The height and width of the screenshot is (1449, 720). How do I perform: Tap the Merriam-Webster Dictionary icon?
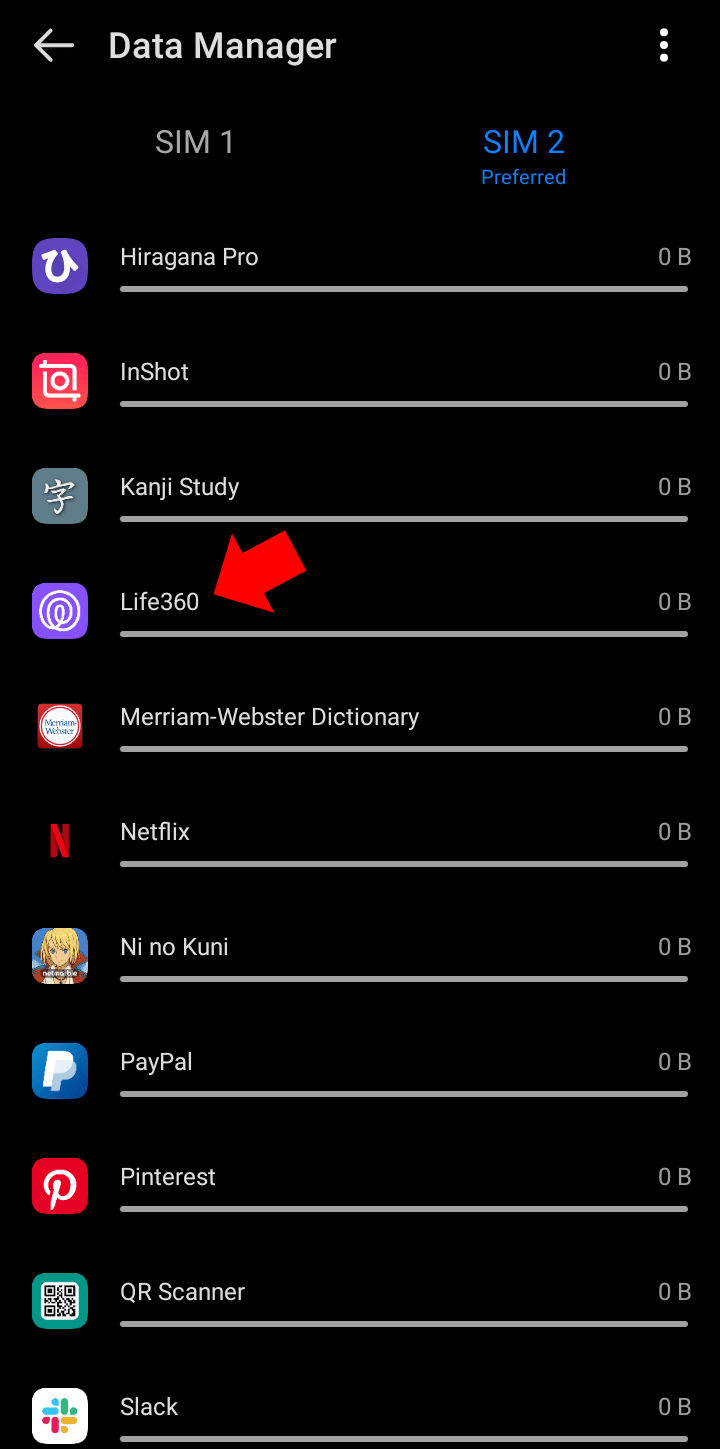pos(59,726)
